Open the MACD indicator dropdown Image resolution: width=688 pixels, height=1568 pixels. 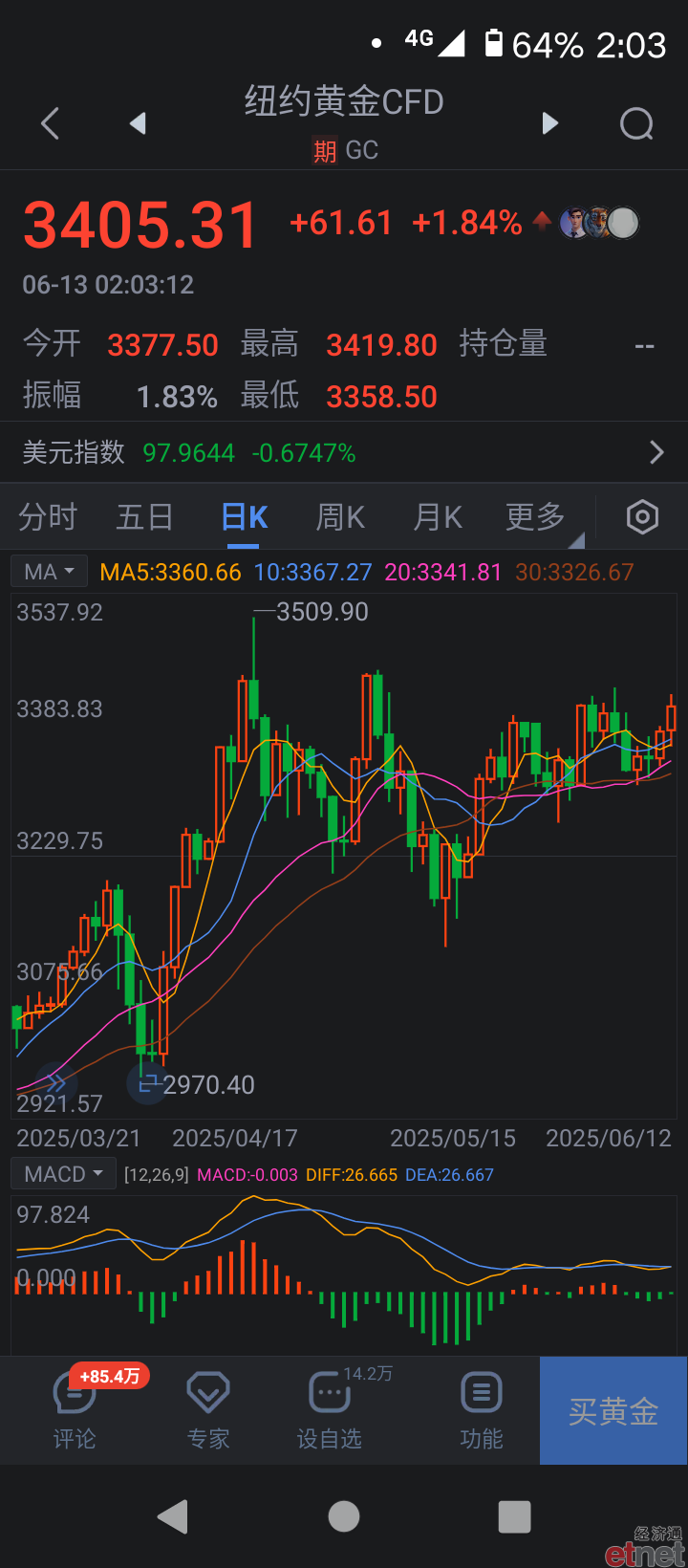coord(63,1174)
